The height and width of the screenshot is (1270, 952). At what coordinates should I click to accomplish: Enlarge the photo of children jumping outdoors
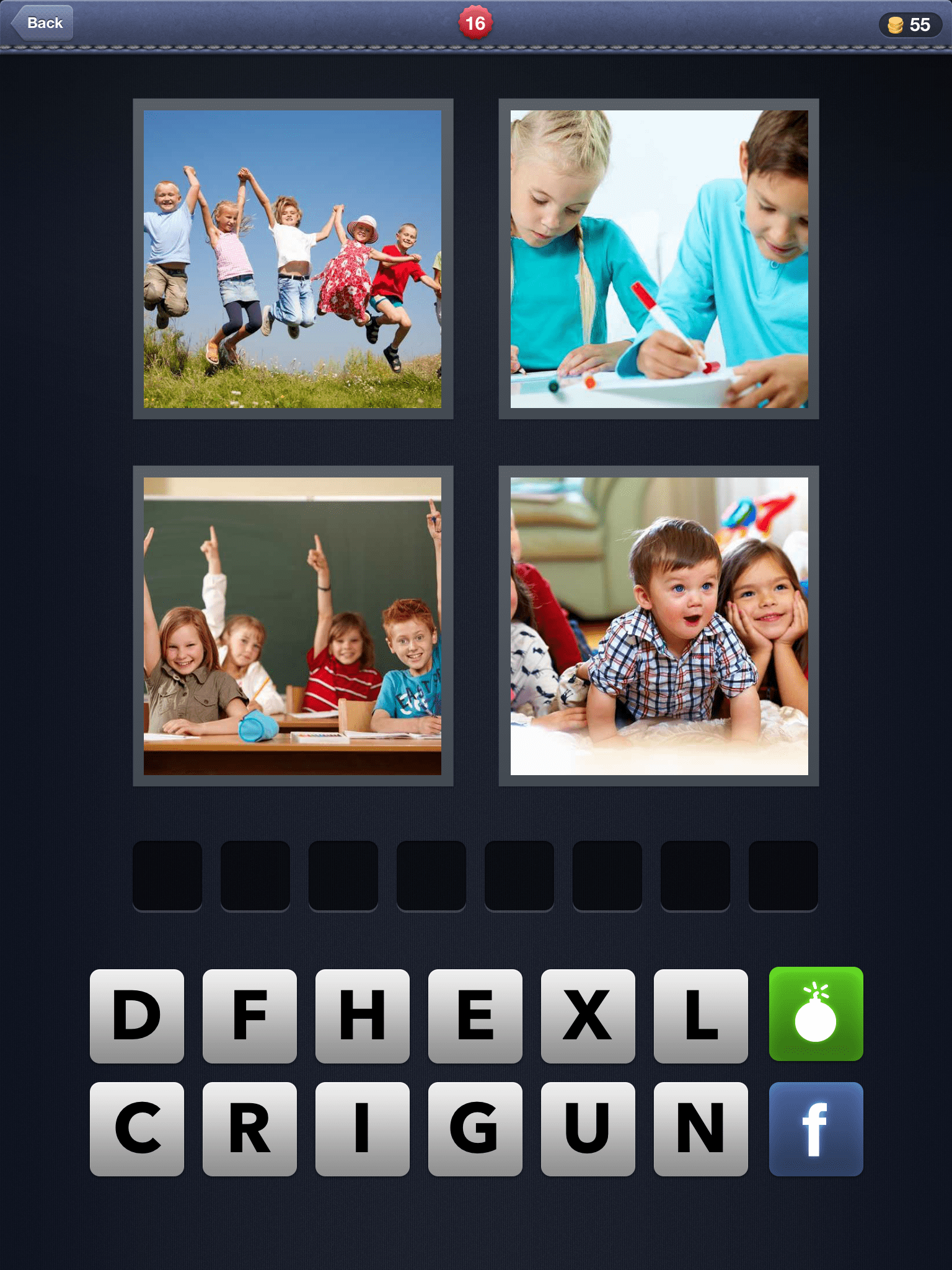click(293, 259)
